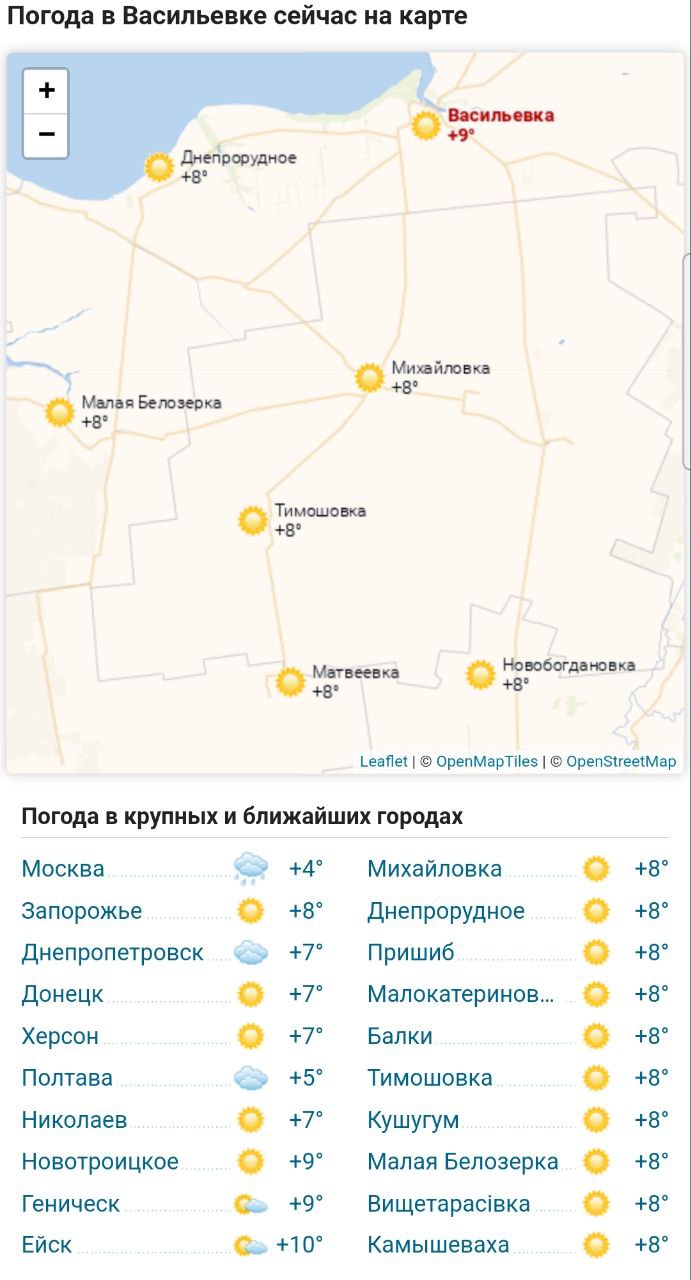Image resolution: width=691 pixels, height=1280 pixels.
Task: Show weather for Вищетарасівка
Action: [449, 1204]
